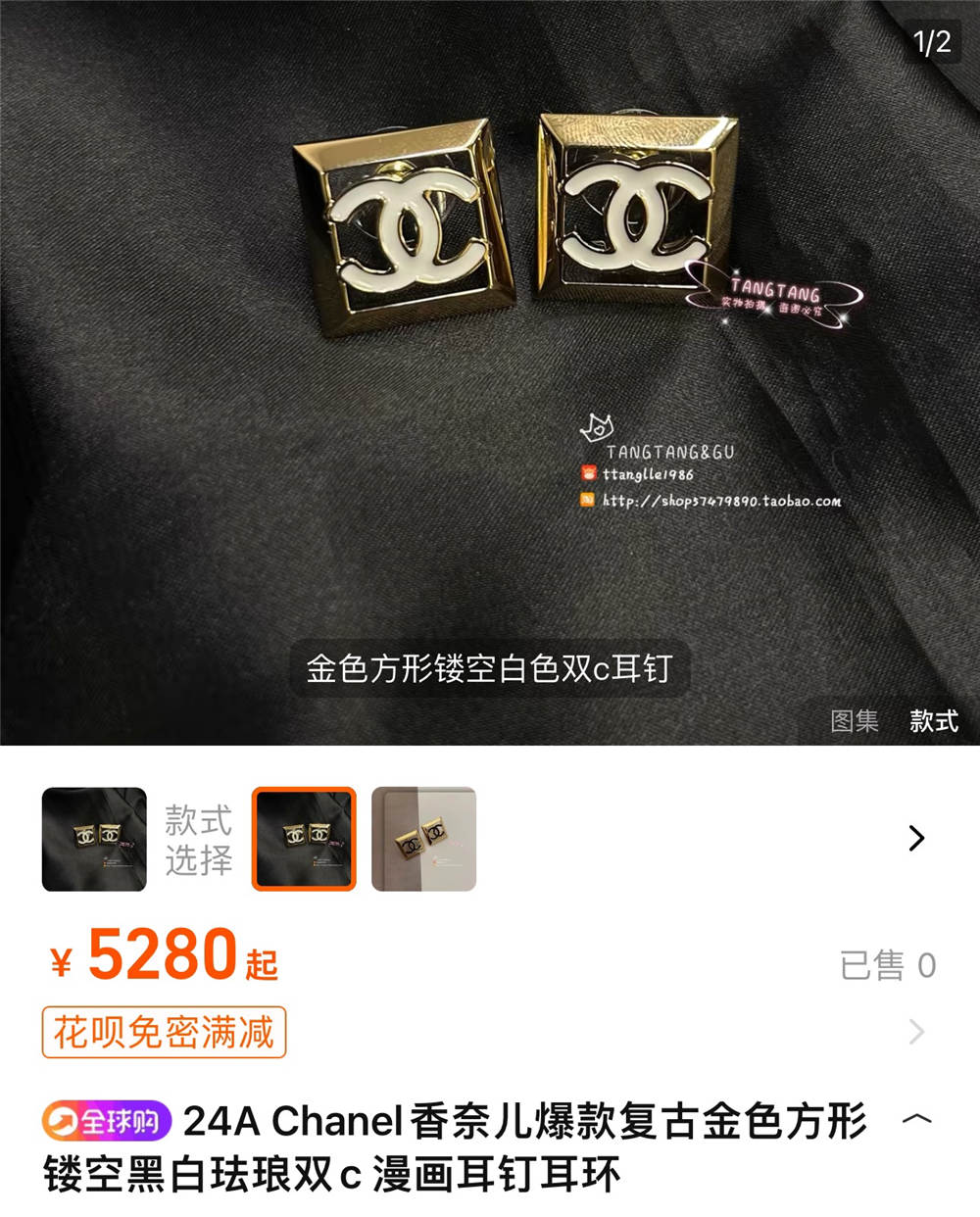Open the 花呗免密满减 discount offer
This screenshot has width=980, height=1217.
(164, 1032)
